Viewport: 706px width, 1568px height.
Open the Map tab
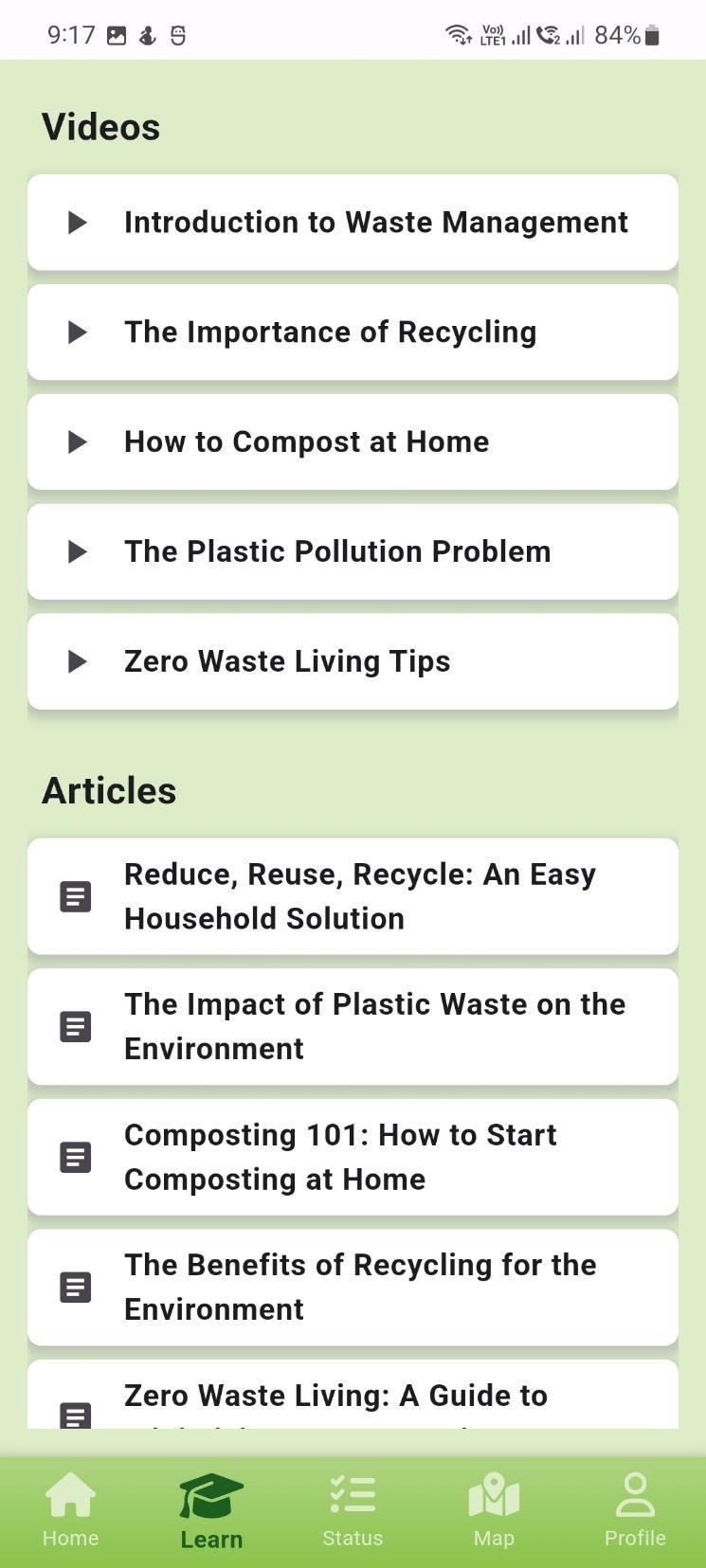[x=494, y=1511]
